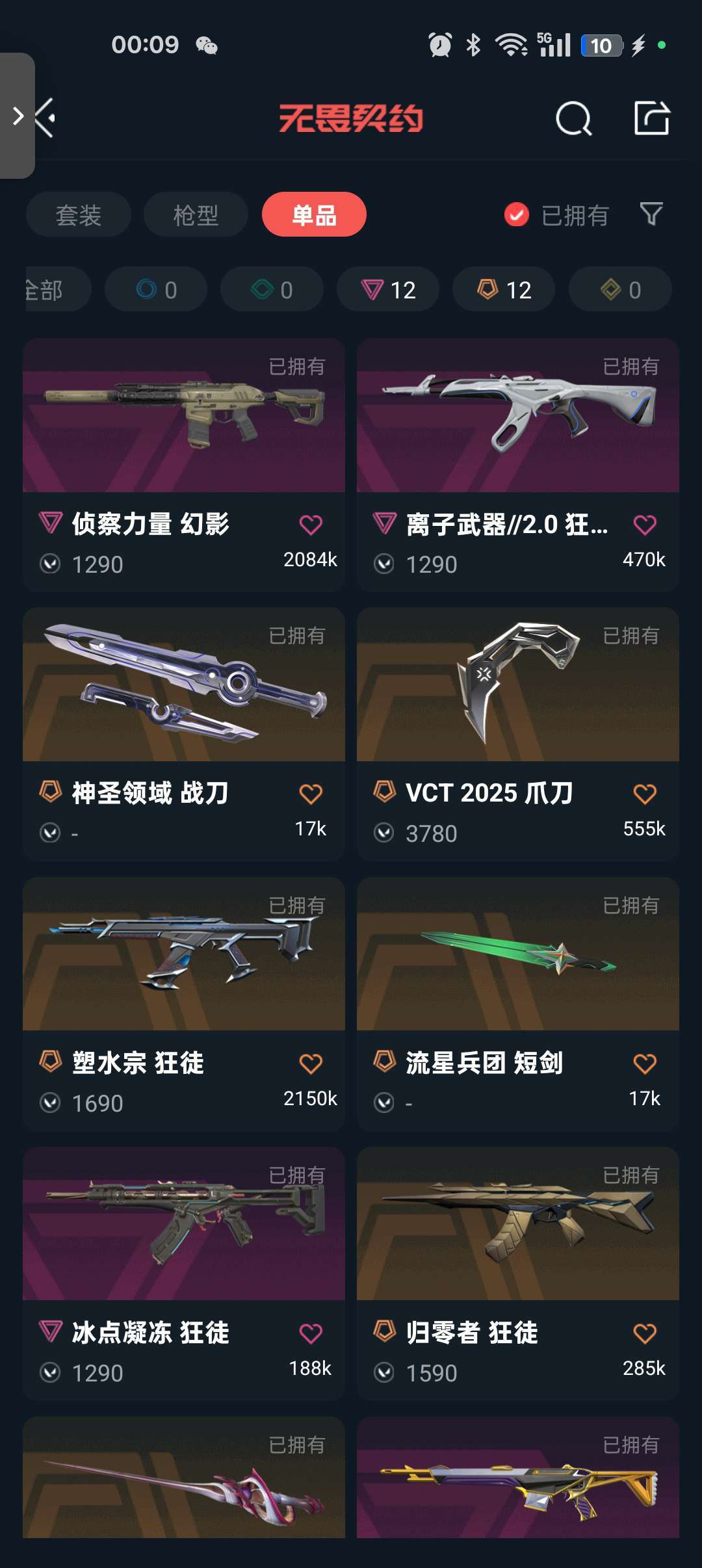702x1568 pixels.
Task: Open the 冰点凝冻 狂徒 card
Action: click(x=184, y=1224)
